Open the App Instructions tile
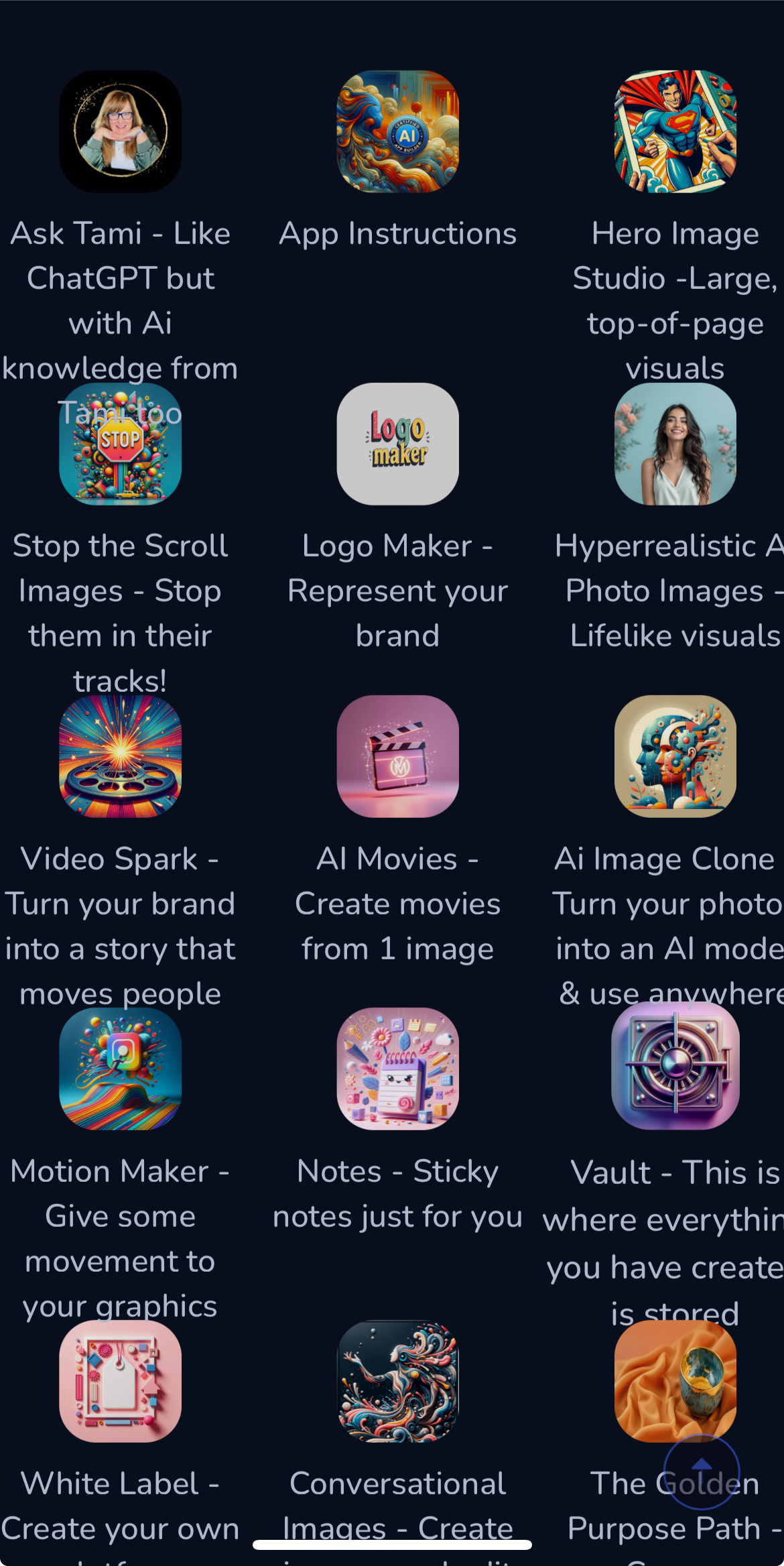 (x=398, y=132)
